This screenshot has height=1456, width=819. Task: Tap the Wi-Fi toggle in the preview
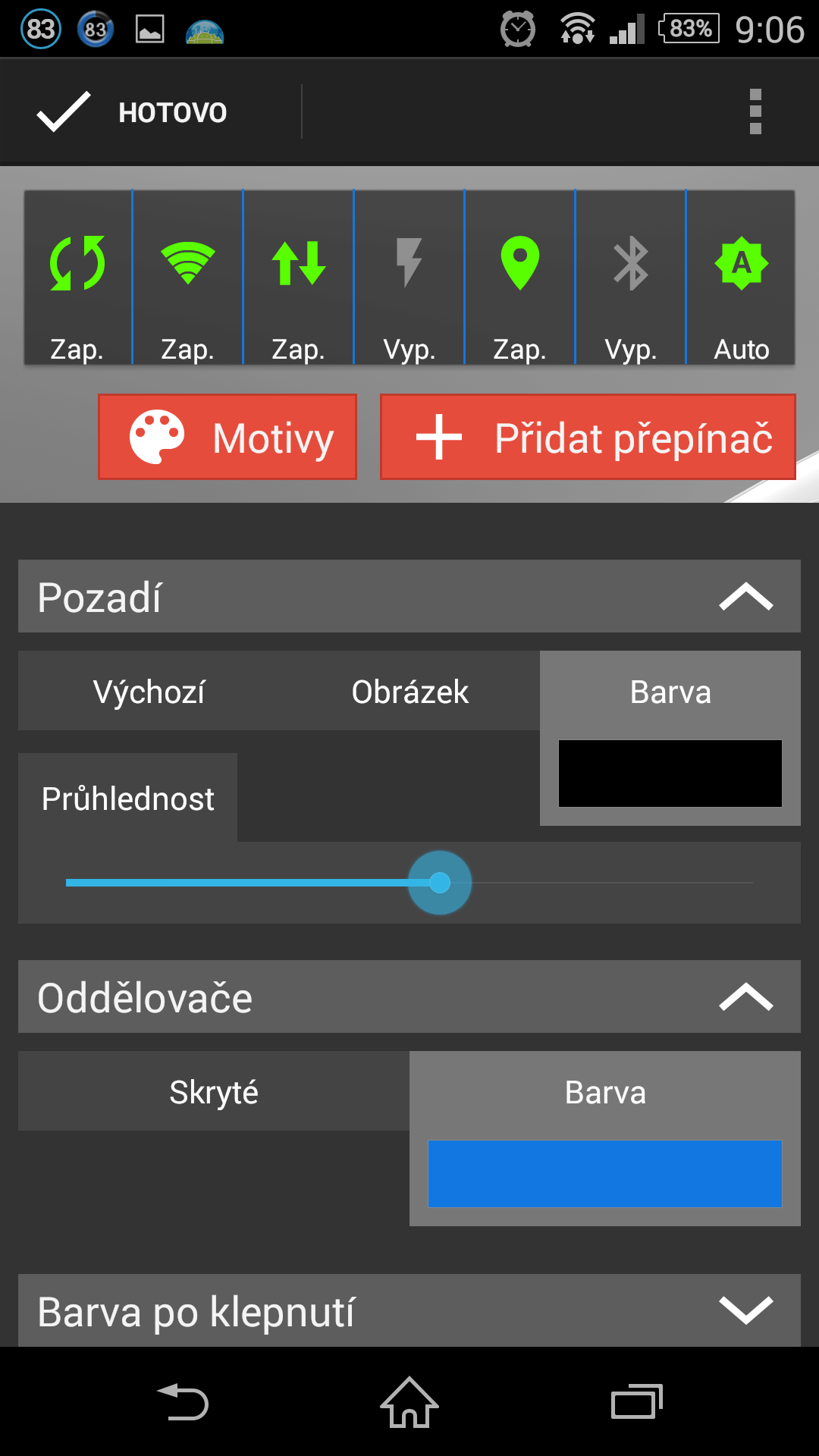coord(188,278)
